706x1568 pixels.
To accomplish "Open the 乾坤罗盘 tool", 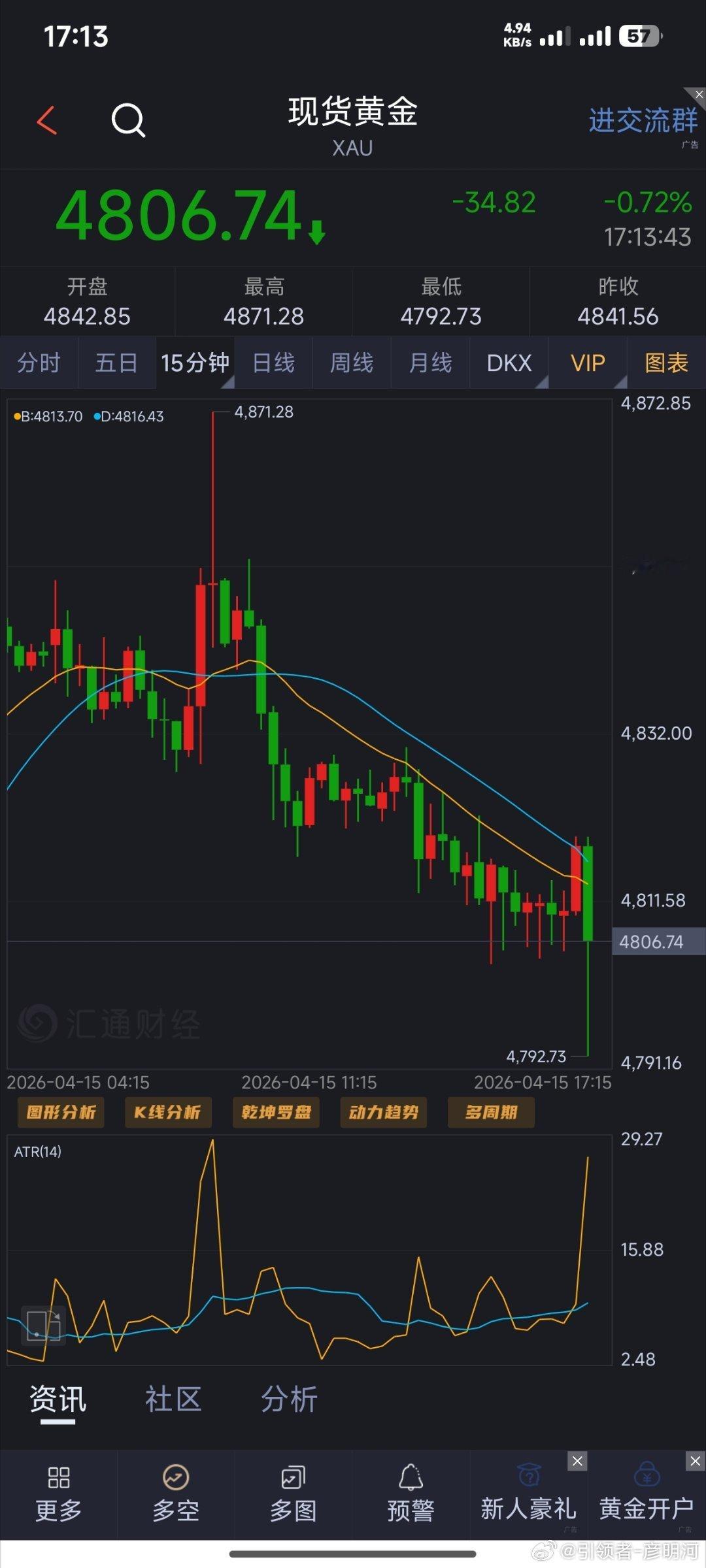I will [275, 1112].
